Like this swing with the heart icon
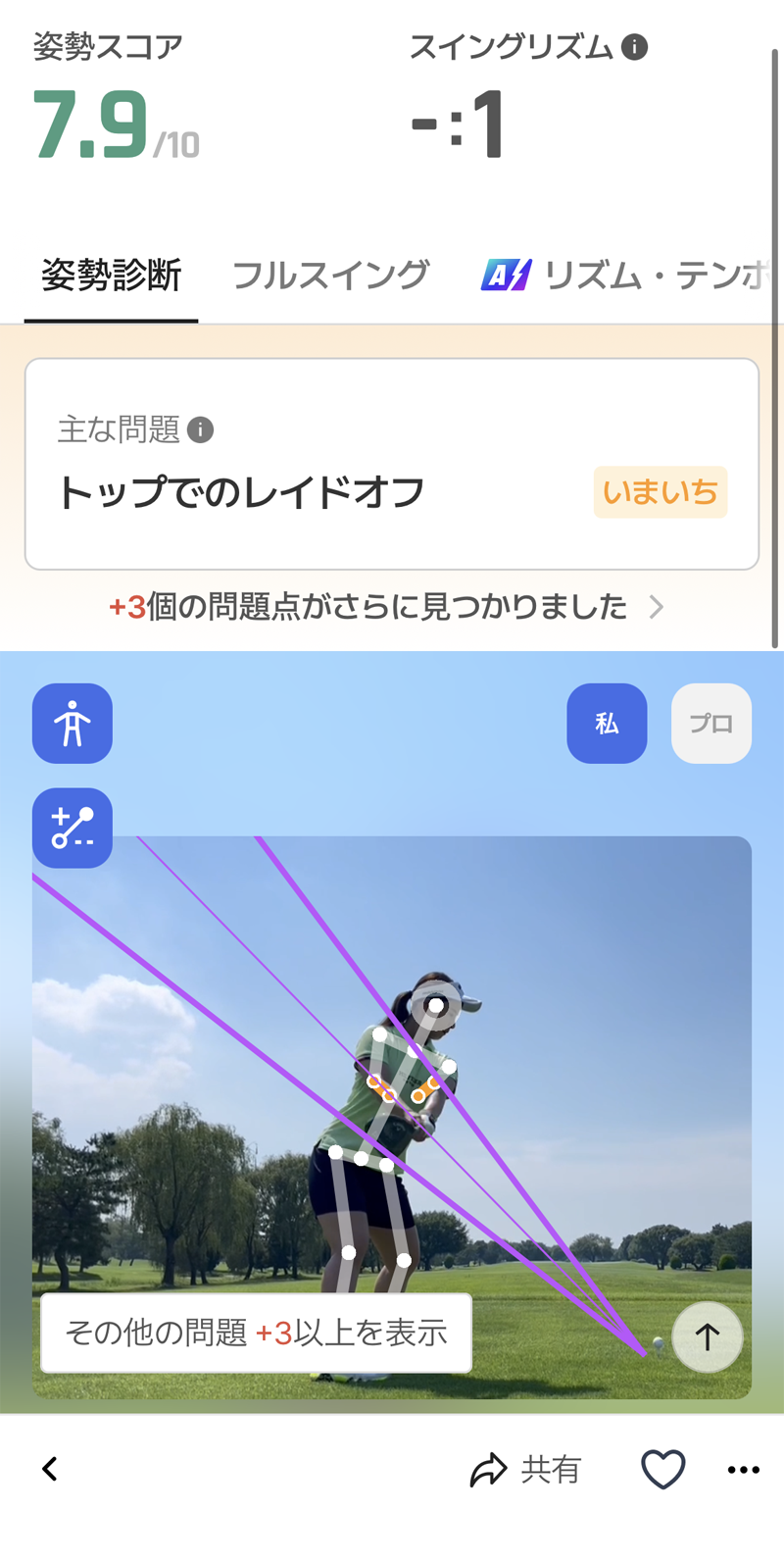Viewport: 784px width, 1561px height. (x=662, y=1469)
